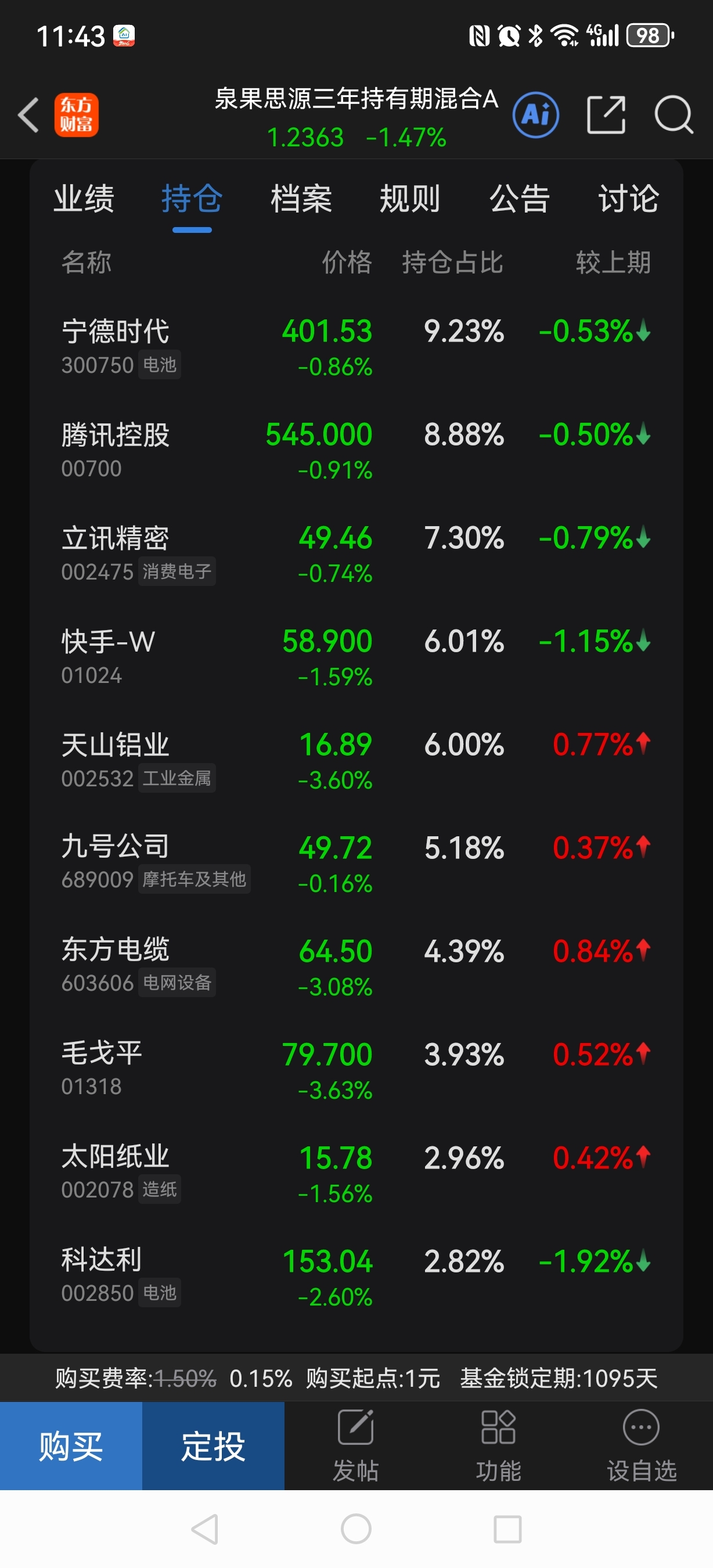
Task: Add the fund via 设自选
Action: pyautogui.click(x=641, y=1445)
